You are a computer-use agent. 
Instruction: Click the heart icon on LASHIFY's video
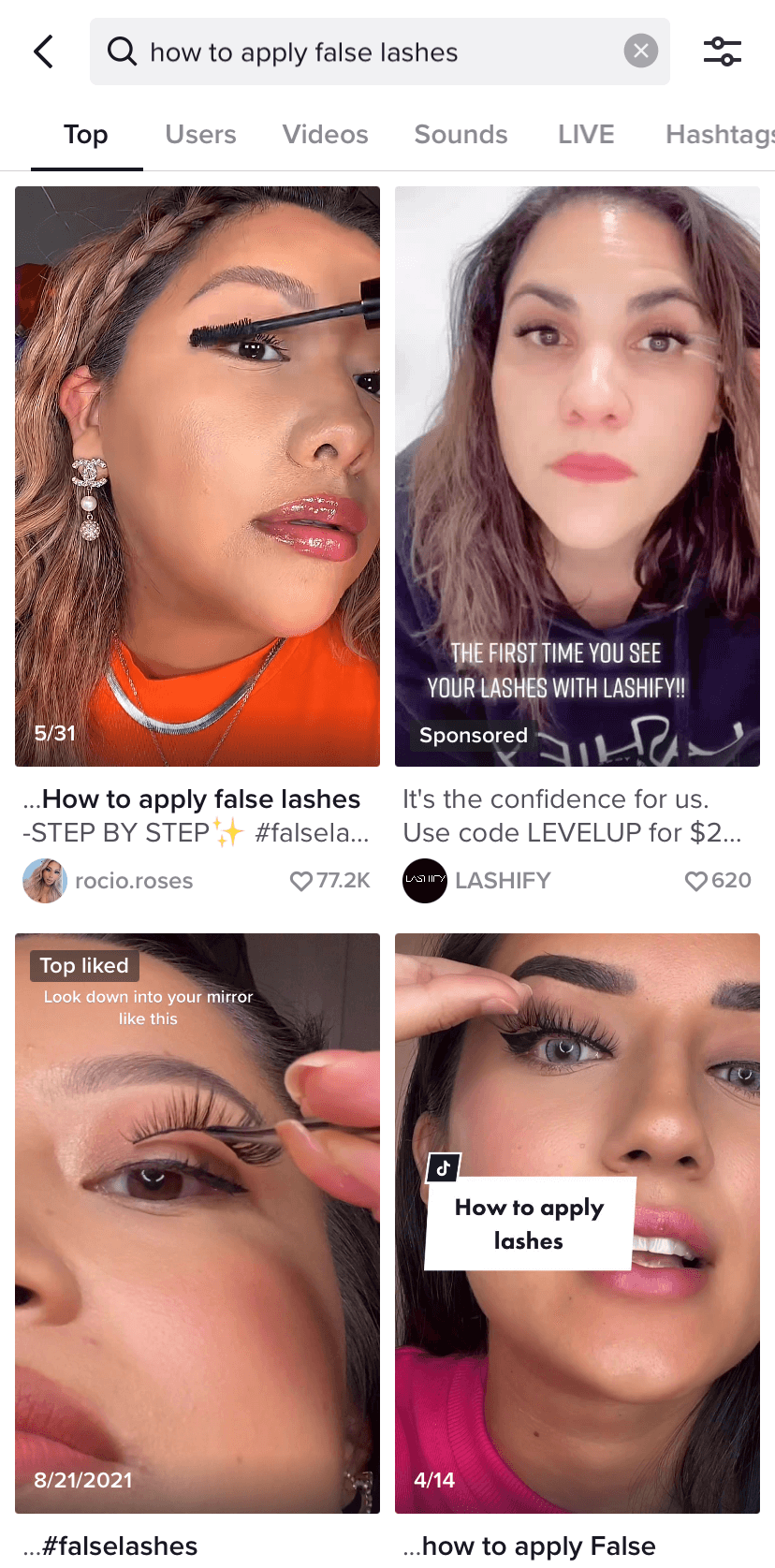[x=697, y=880]
